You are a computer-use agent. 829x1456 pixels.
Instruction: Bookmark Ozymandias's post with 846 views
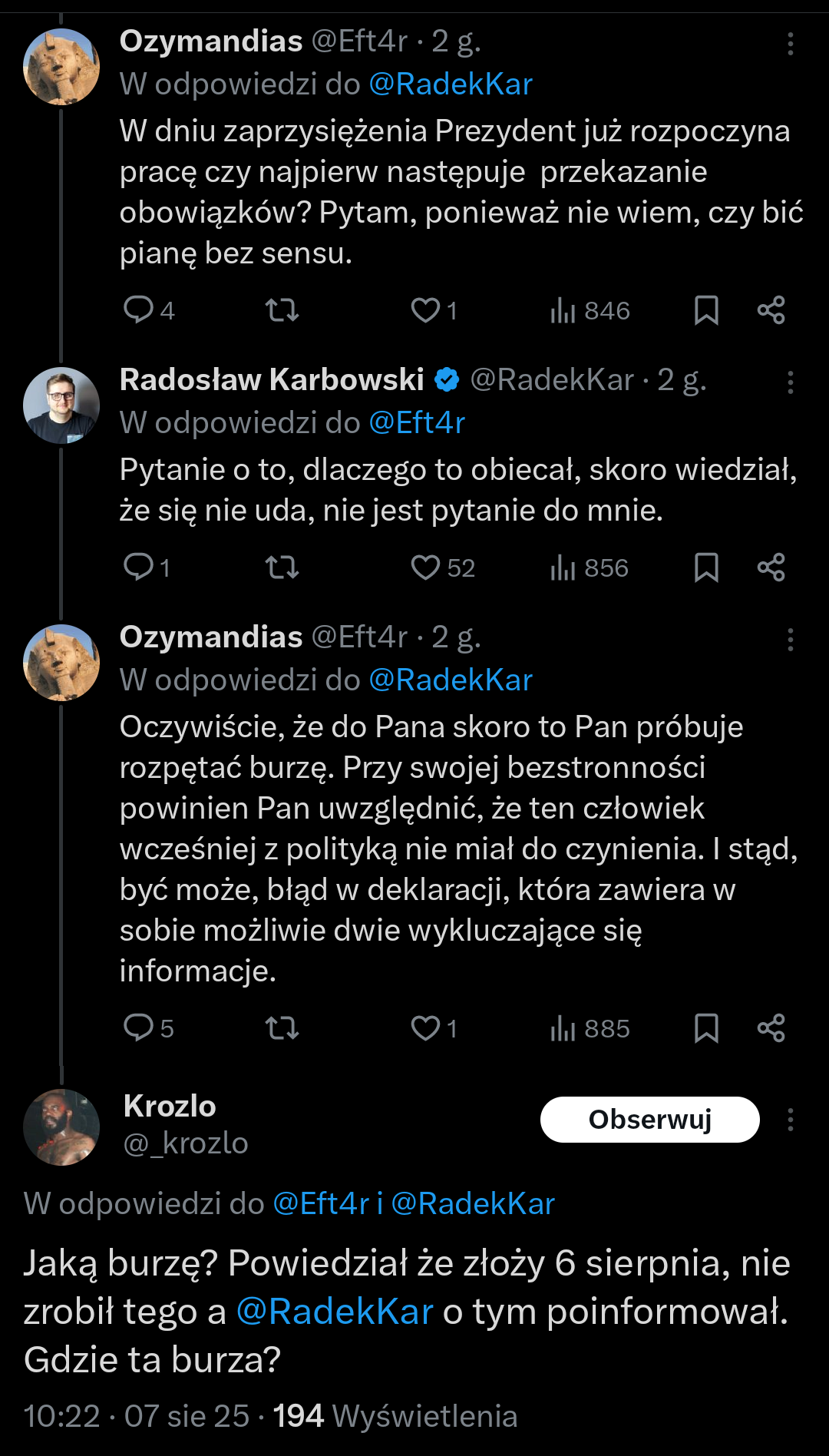click(706, 310)
